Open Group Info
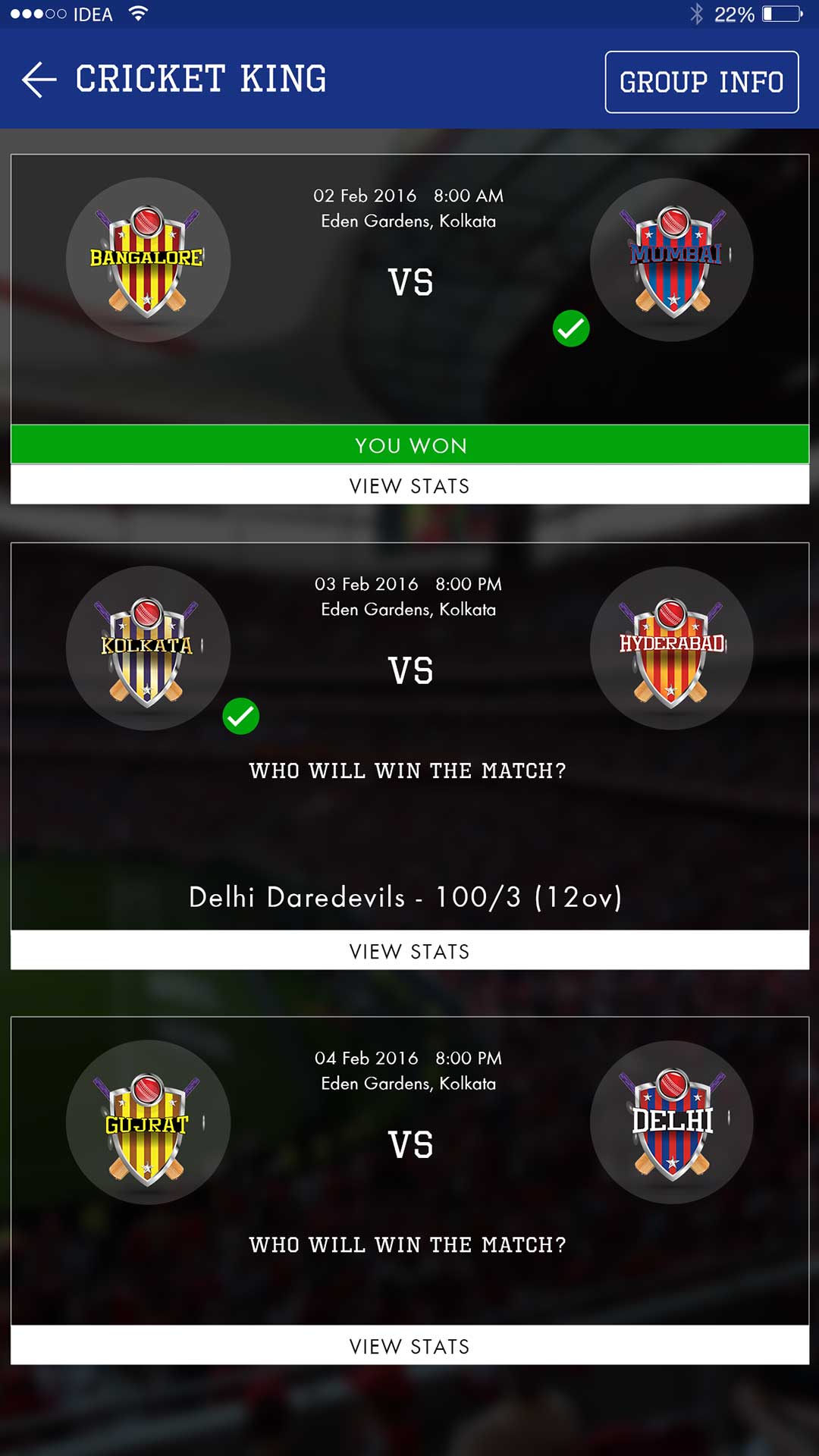 click(x=701, y=82)
